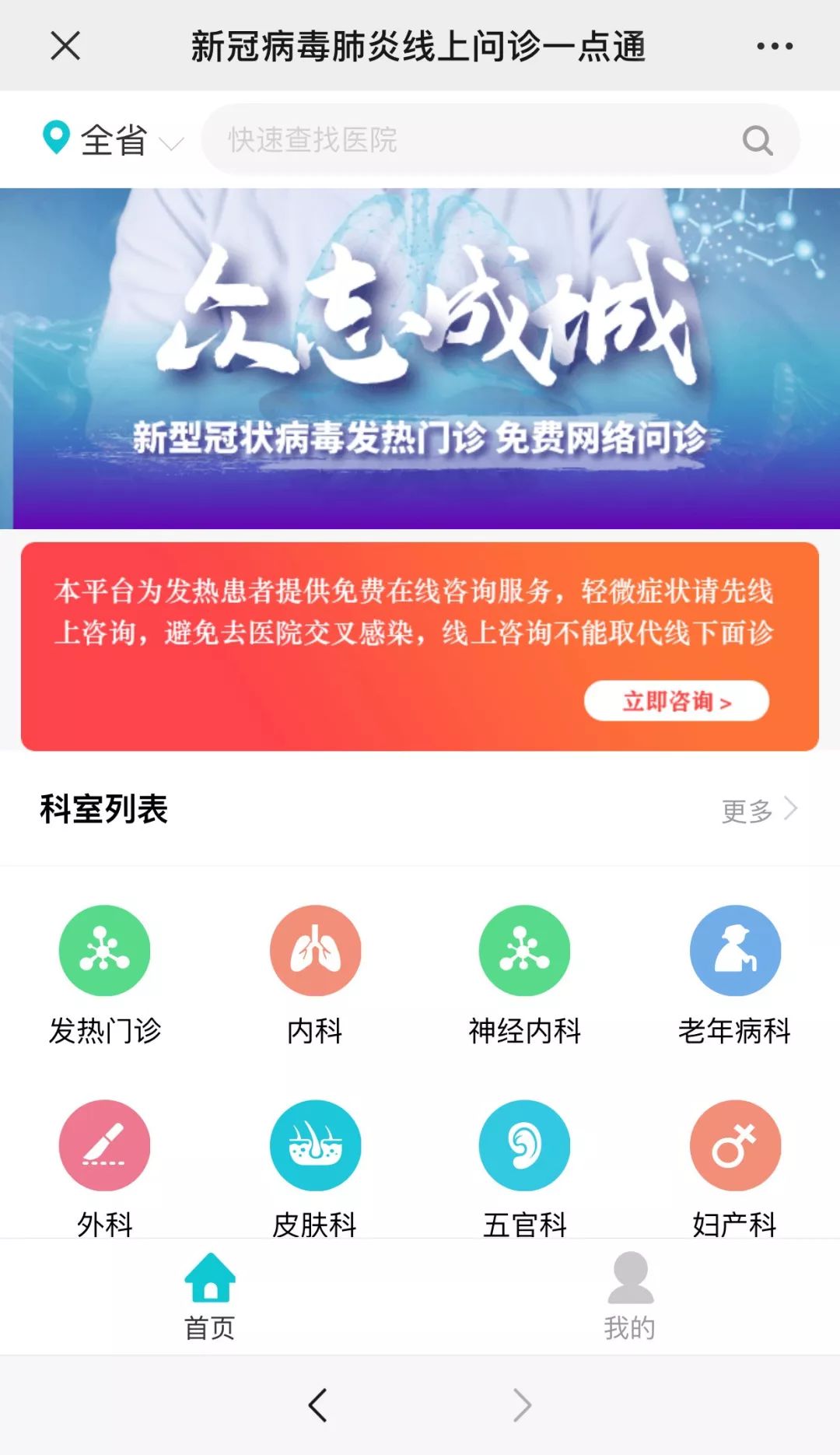Screen dimensions: 840x1455
Task: Open the 老年病科 department
Action: click(x=735, y=976)
